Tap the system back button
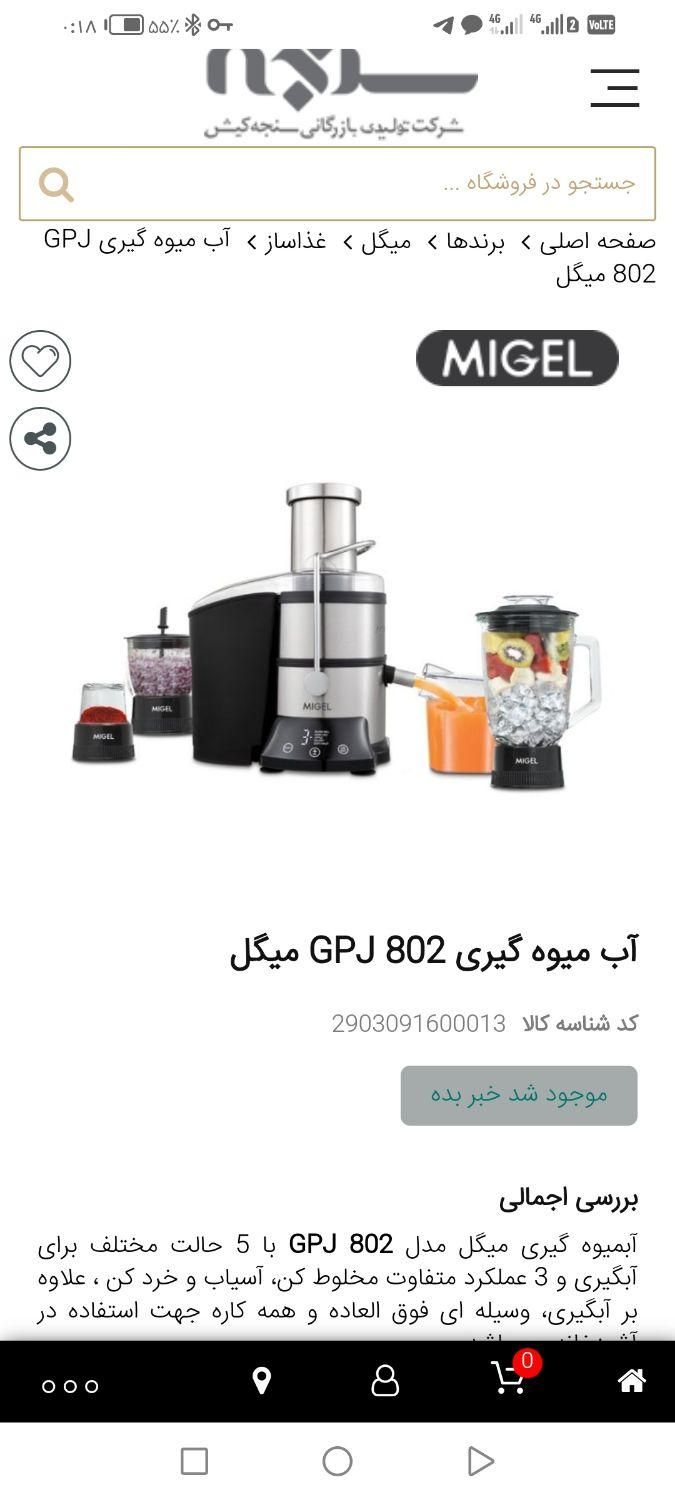The image size is (675, 1500). [x=480, y=1461]
